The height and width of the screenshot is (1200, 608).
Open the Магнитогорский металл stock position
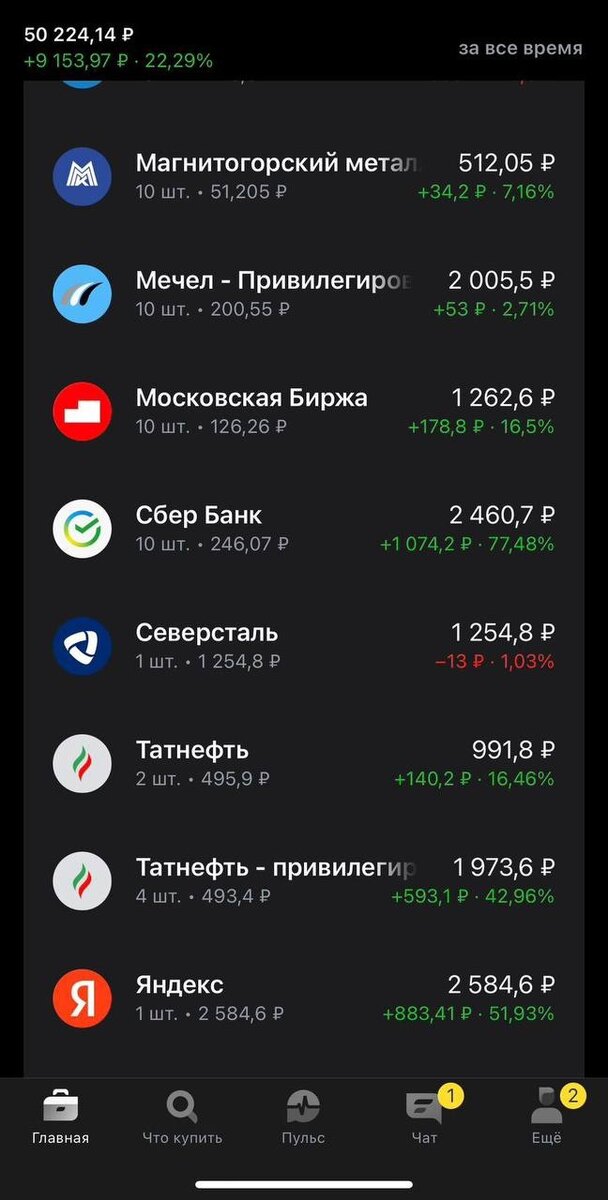point(300,176)
